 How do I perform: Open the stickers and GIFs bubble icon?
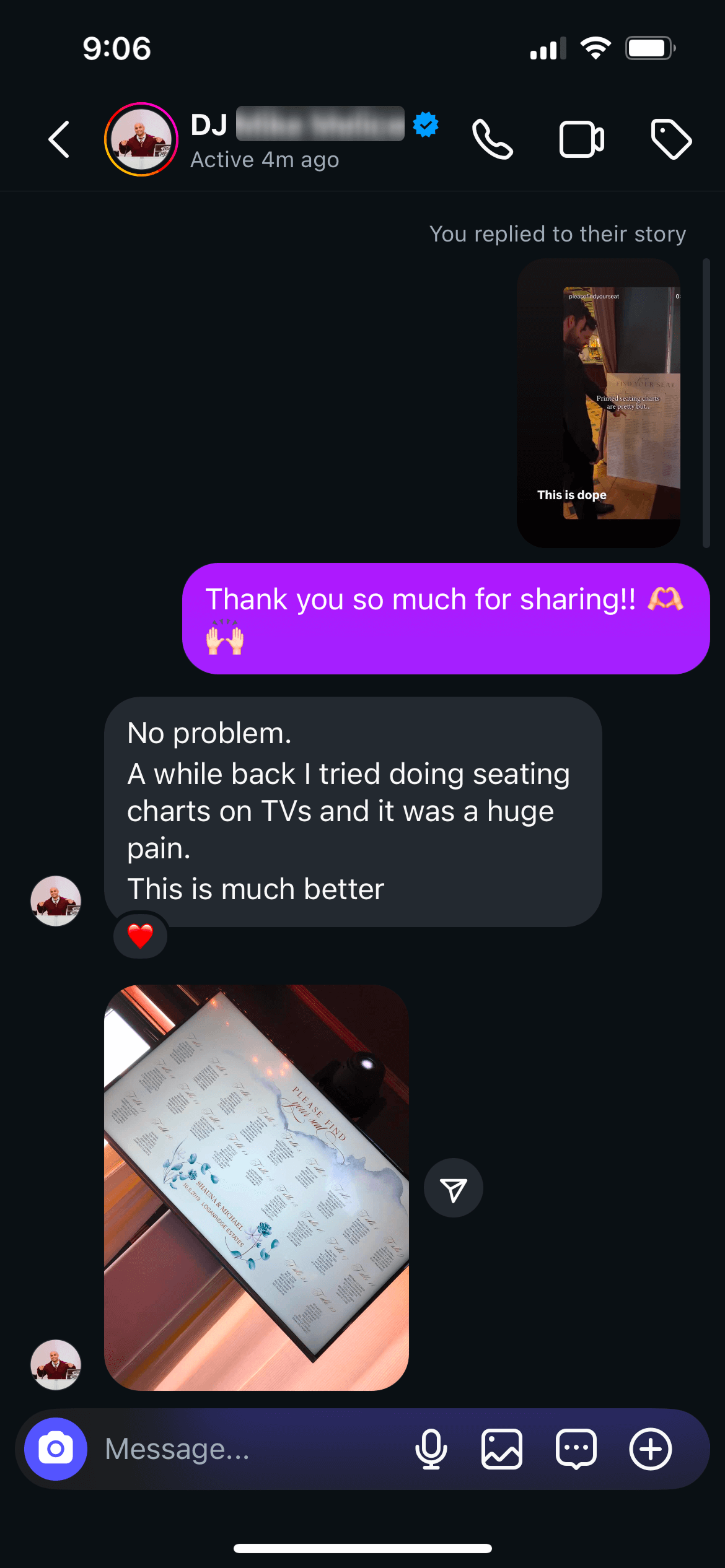[576, 1449]
